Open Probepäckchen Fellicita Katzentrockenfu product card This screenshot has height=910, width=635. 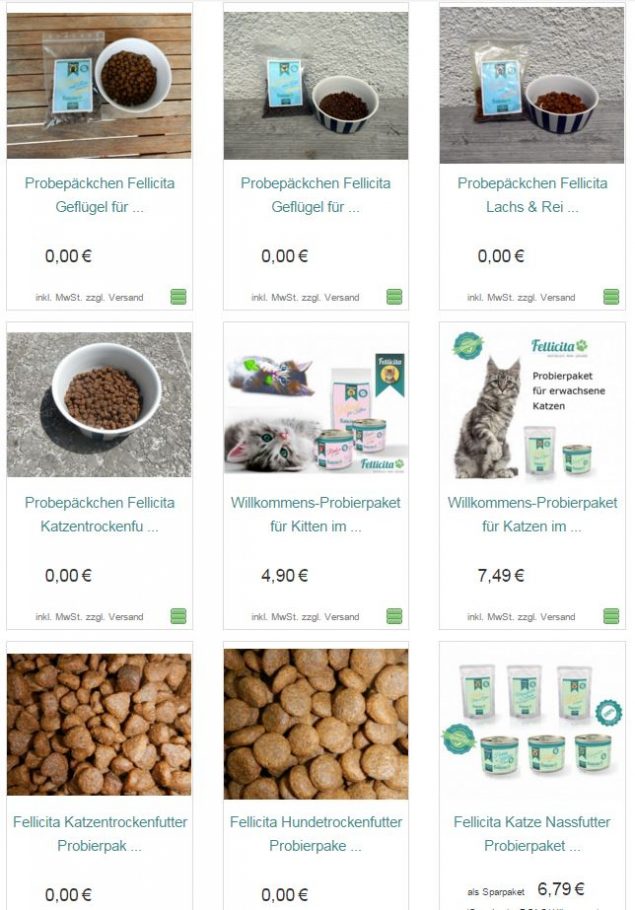coord(99,514)
